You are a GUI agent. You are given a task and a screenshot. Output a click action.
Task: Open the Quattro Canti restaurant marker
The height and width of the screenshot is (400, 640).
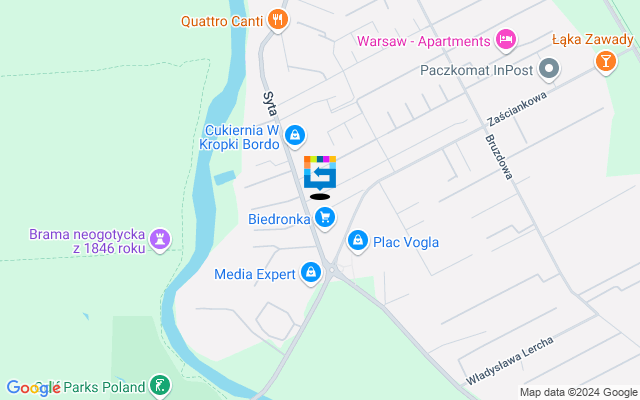pos(278,19)
